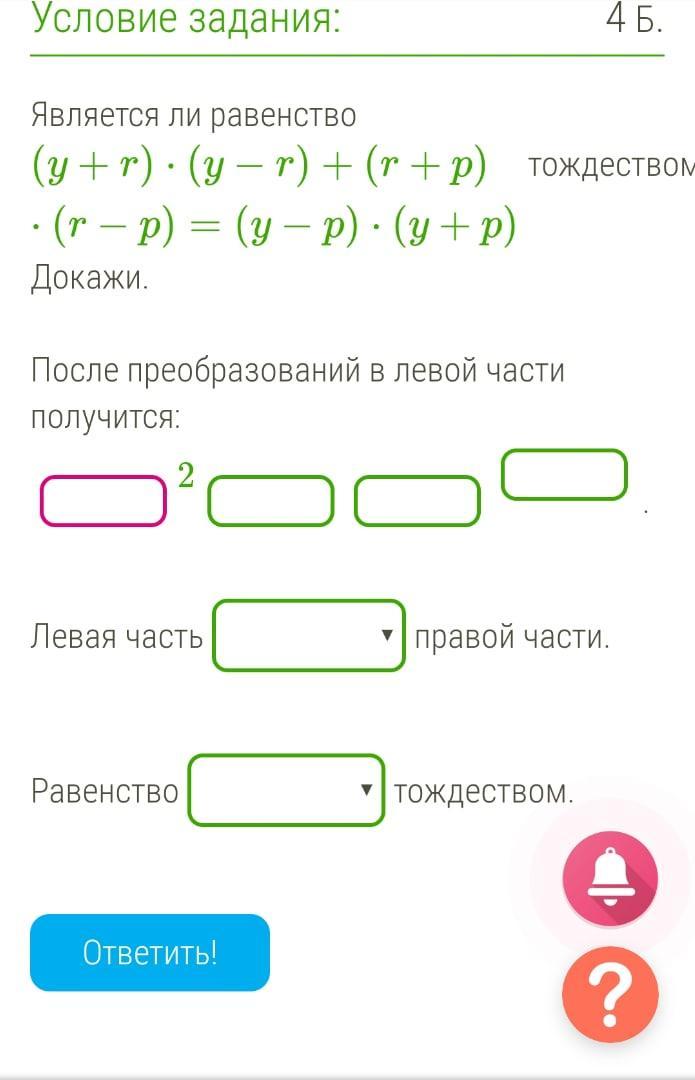Image resolution: width=695 pixels, height=1080 pixels.
Task: Open the dropdown after 'Левая часть'
Action: (x=309, y=635)
